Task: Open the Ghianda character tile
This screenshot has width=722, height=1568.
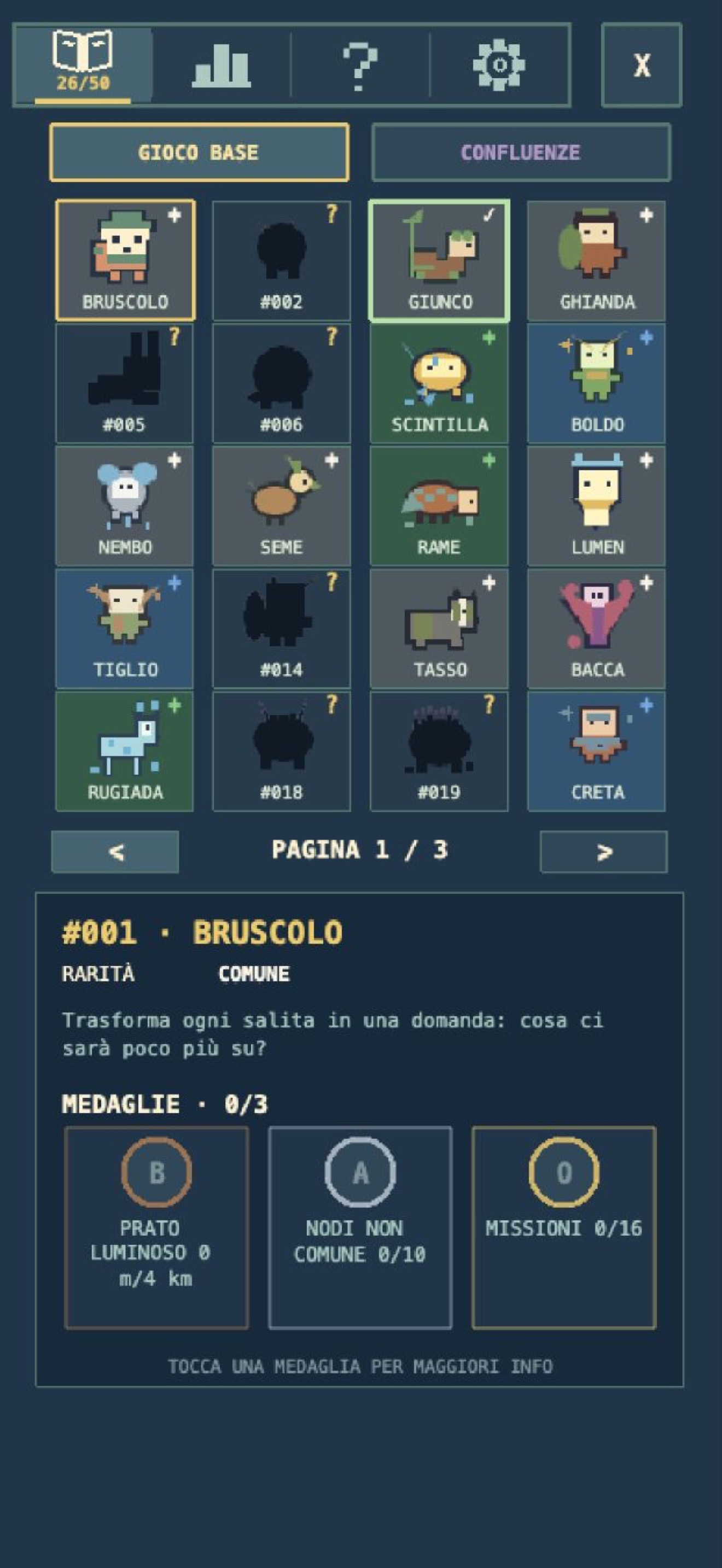Action: [x=596, y=261]
